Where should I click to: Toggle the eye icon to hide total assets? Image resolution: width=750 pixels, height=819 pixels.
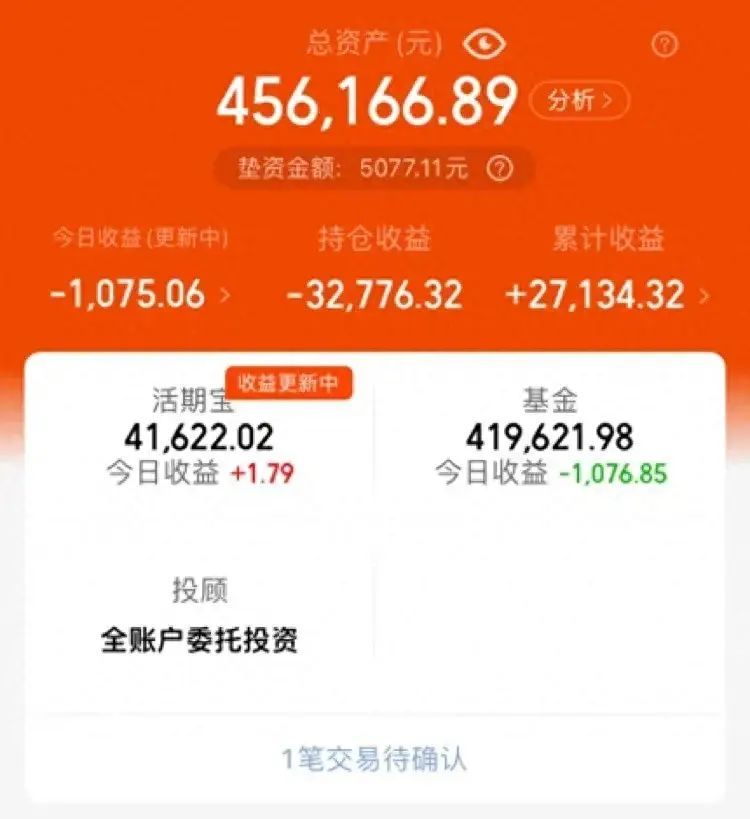[482, 42]
